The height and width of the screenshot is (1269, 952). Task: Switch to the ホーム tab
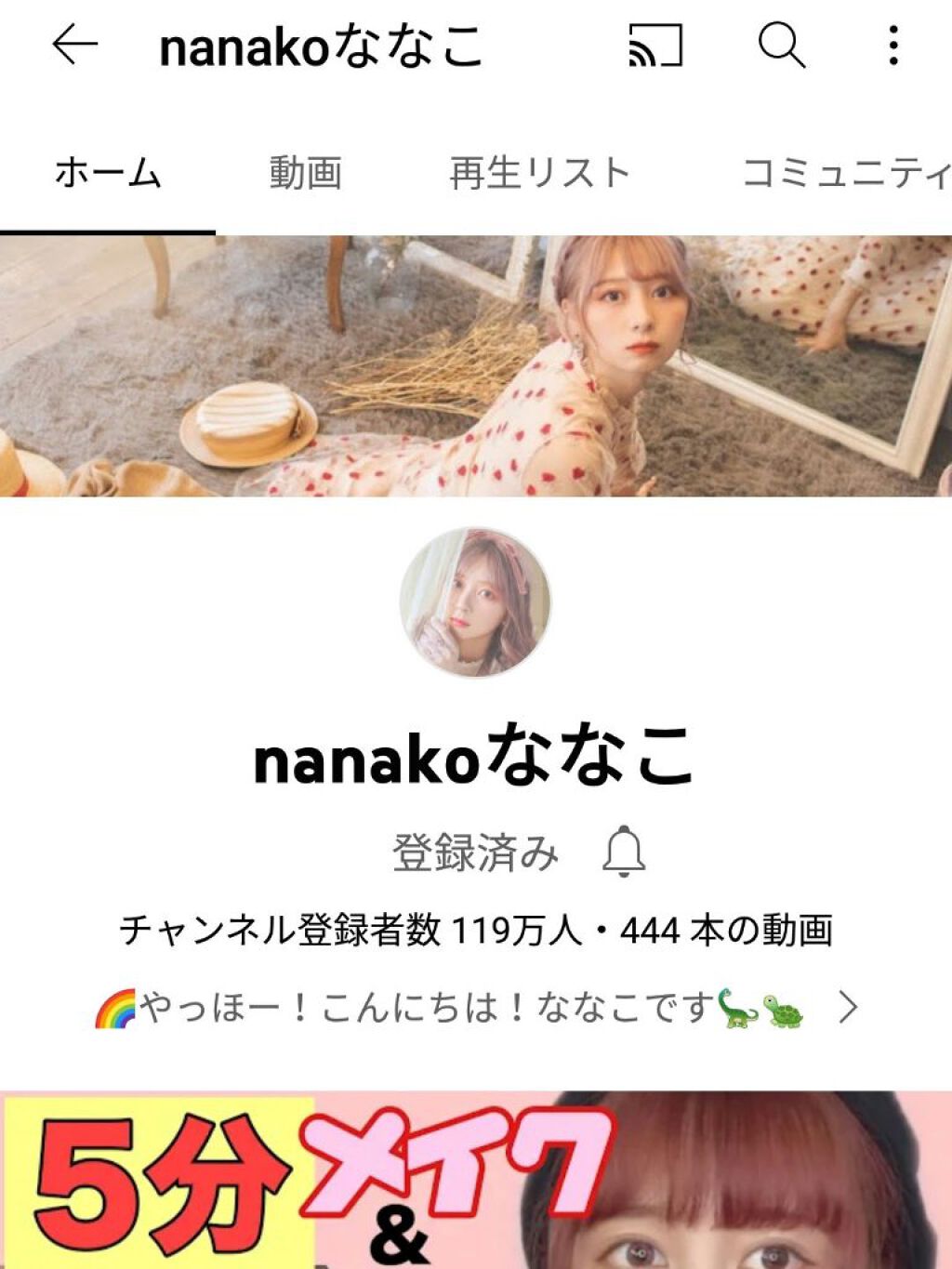pyautogui.click(x=108, y=173)
